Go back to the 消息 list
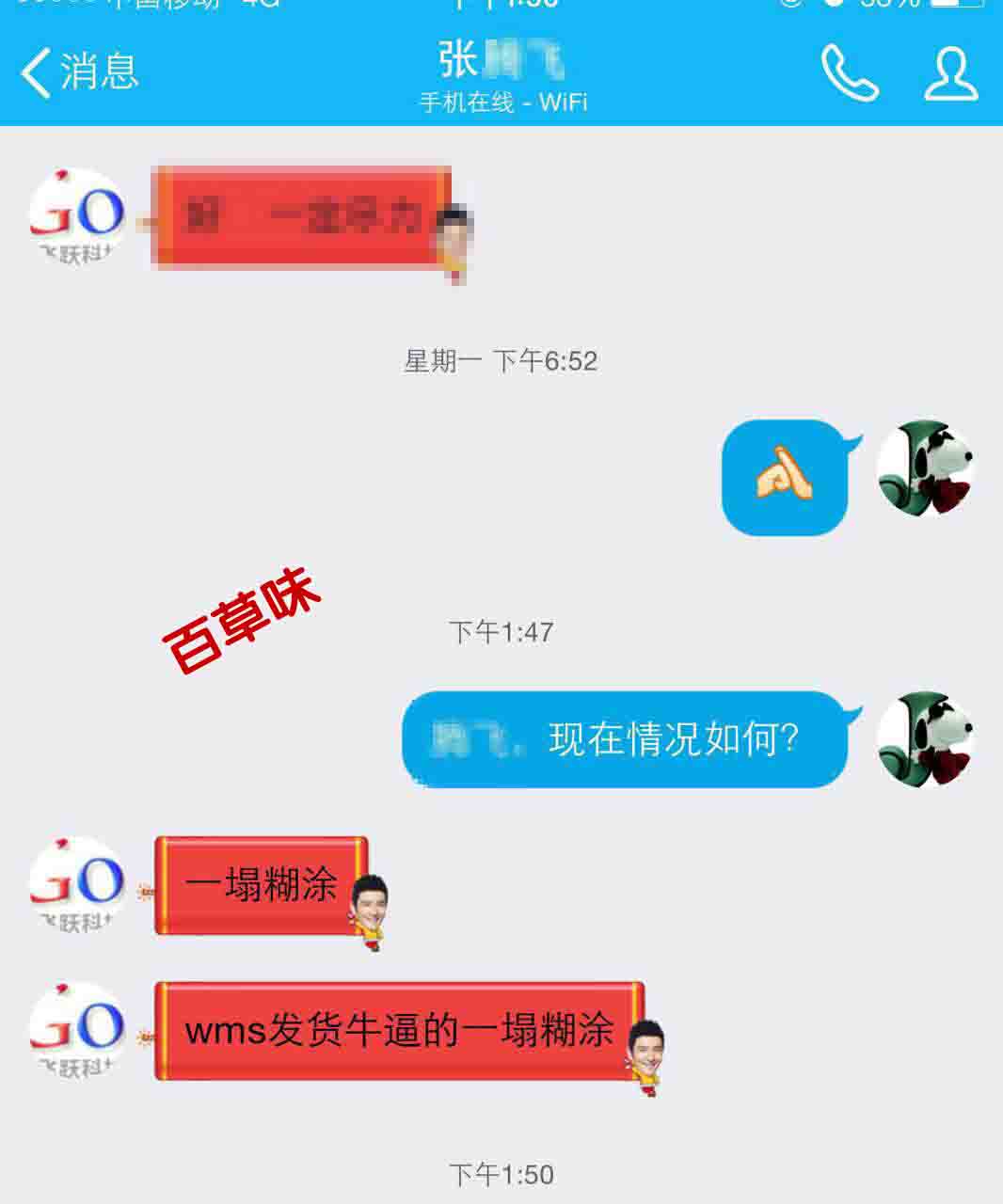 (x=79, y=72)
